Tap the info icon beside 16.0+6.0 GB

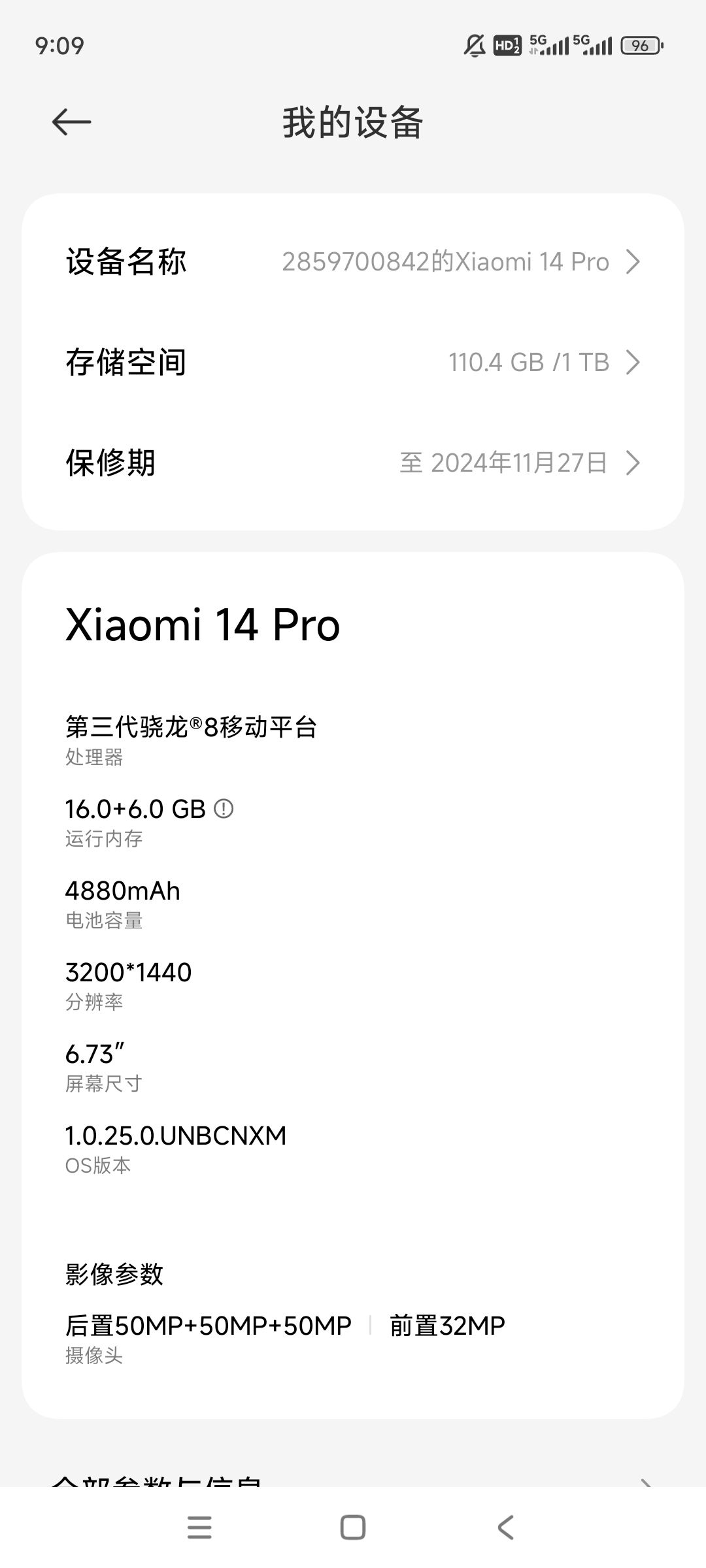[x=224, y=809]
